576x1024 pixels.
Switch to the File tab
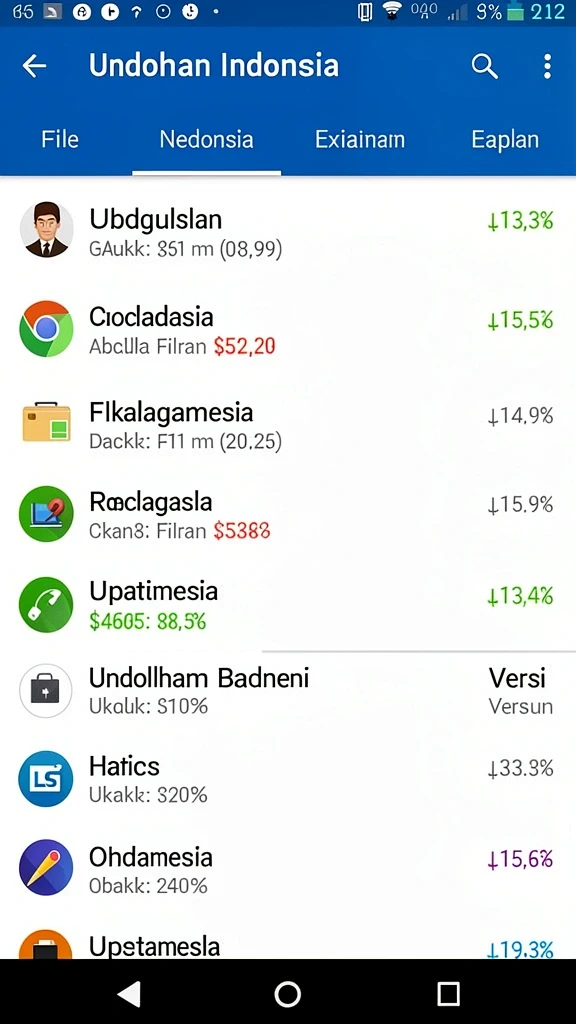(x=60, y=139)
